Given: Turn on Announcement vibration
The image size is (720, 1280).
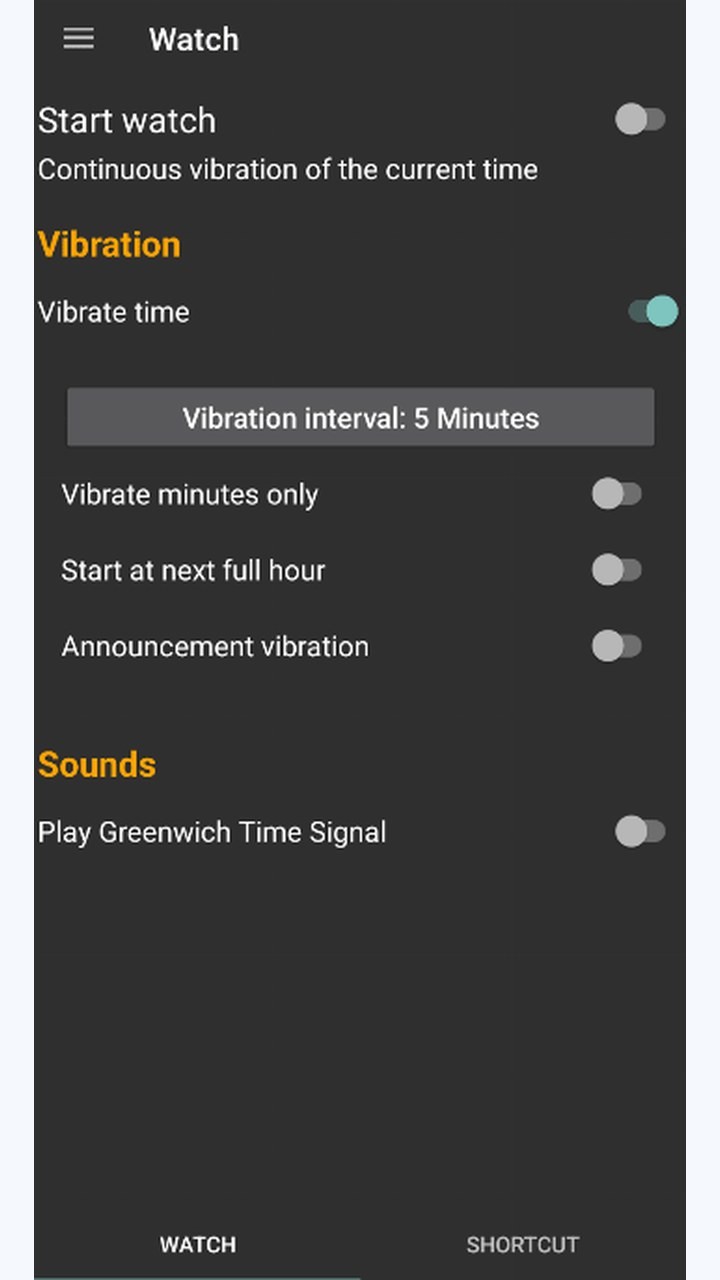Looking at the screenshot, I should click(616, 646).
